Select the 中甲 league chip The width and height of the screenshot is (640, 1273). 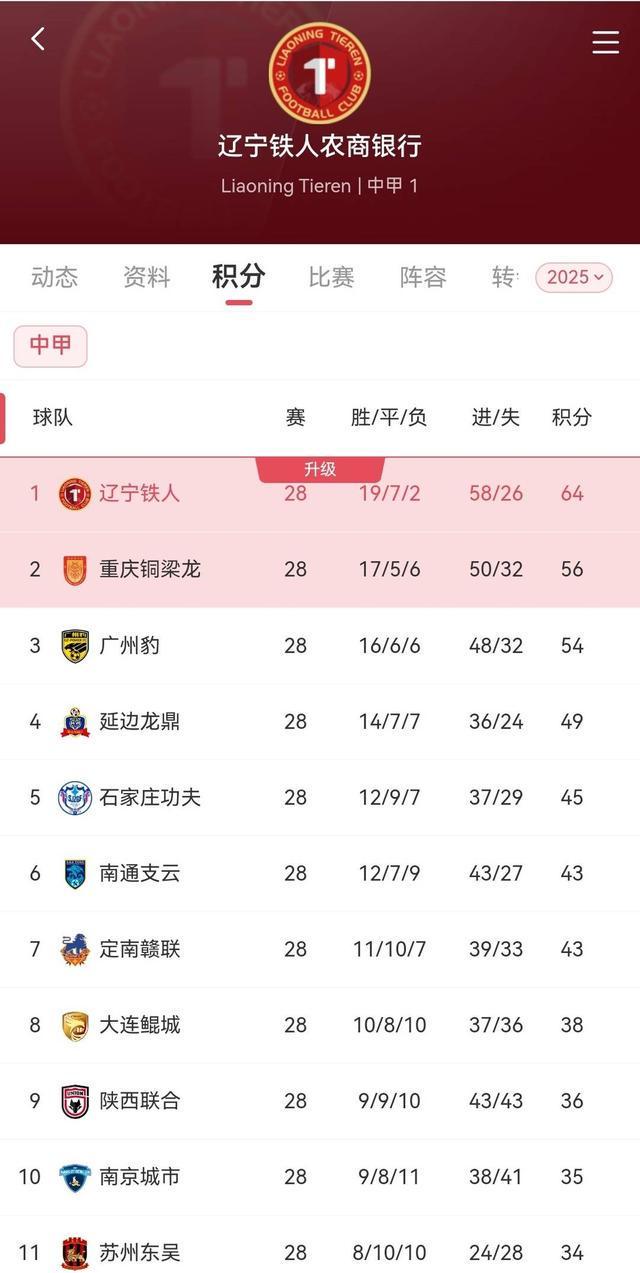50,346
